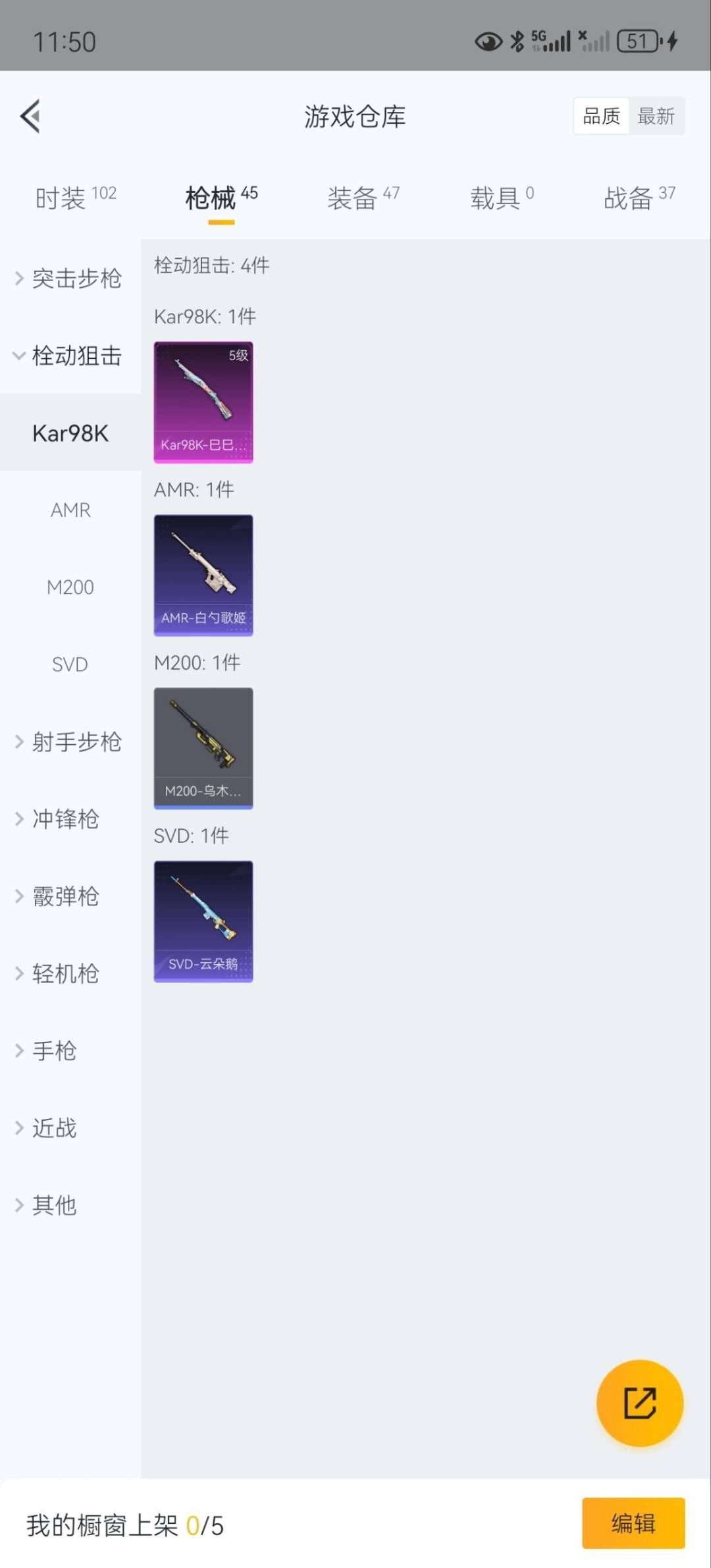Image resolution: width=711 pixels, height=1568 pixels.
Task: Select SVD in the sidebar
Action: tap(70, 664)
